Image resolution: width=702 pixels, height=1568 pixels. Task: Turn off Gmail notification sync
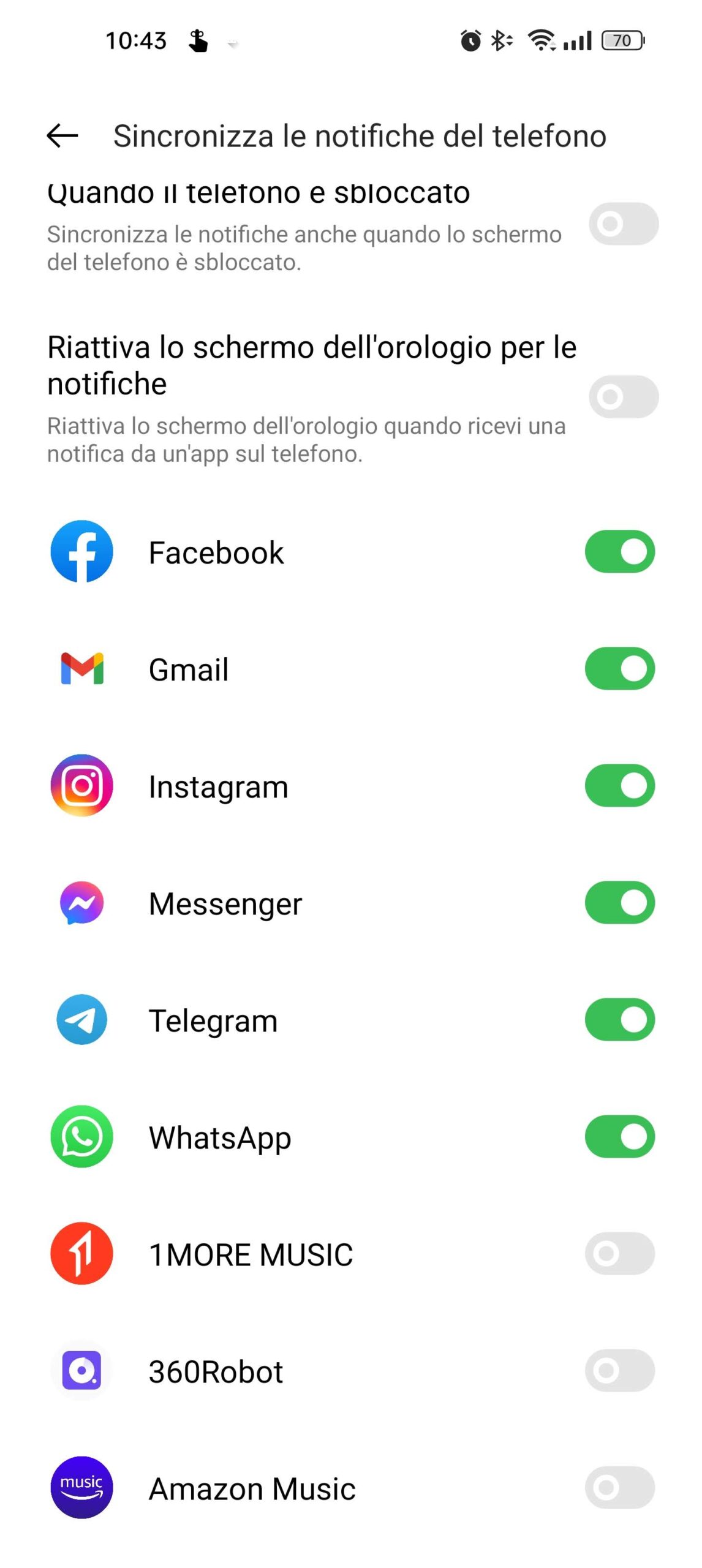click(x=619, y=669)
